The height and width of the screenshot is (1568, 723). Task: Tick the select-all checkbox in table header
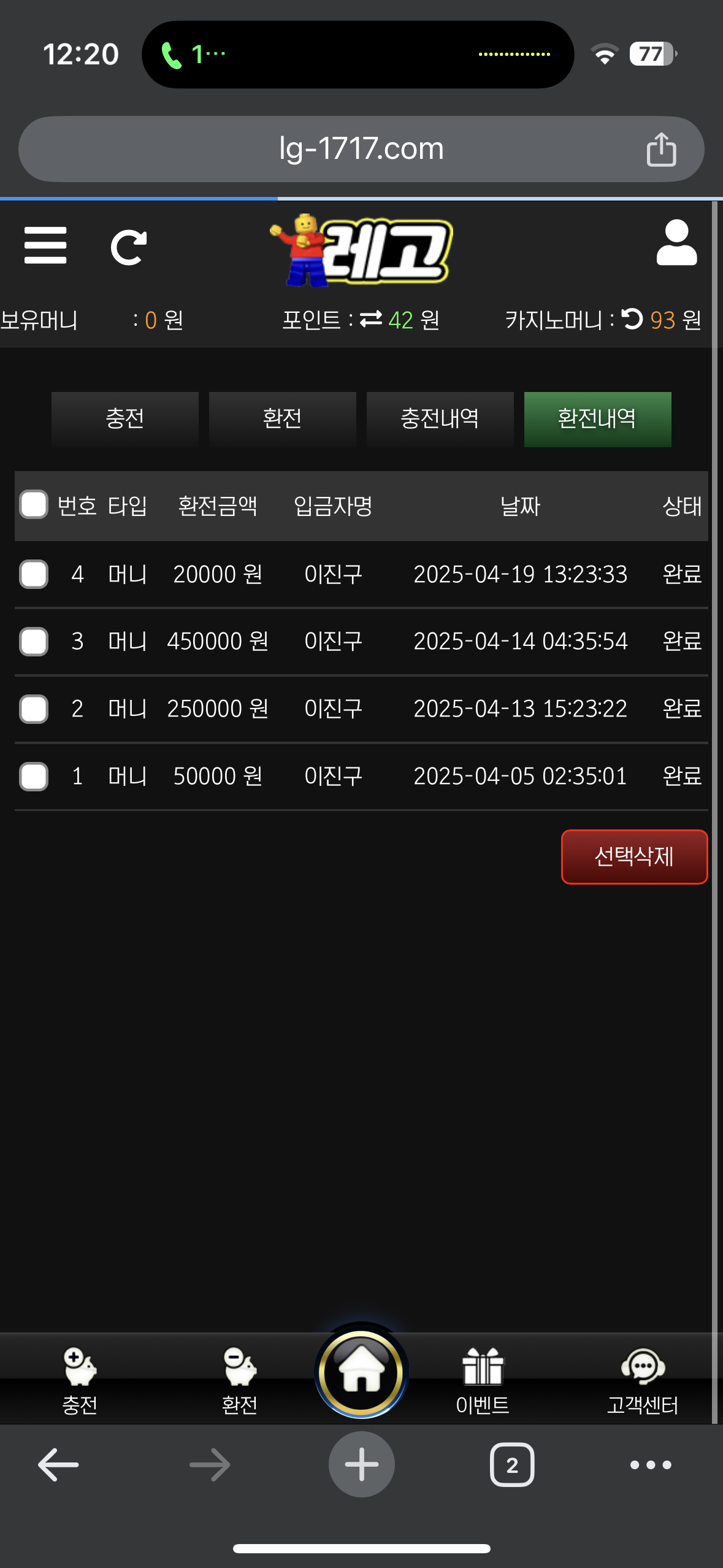(34, 505)
